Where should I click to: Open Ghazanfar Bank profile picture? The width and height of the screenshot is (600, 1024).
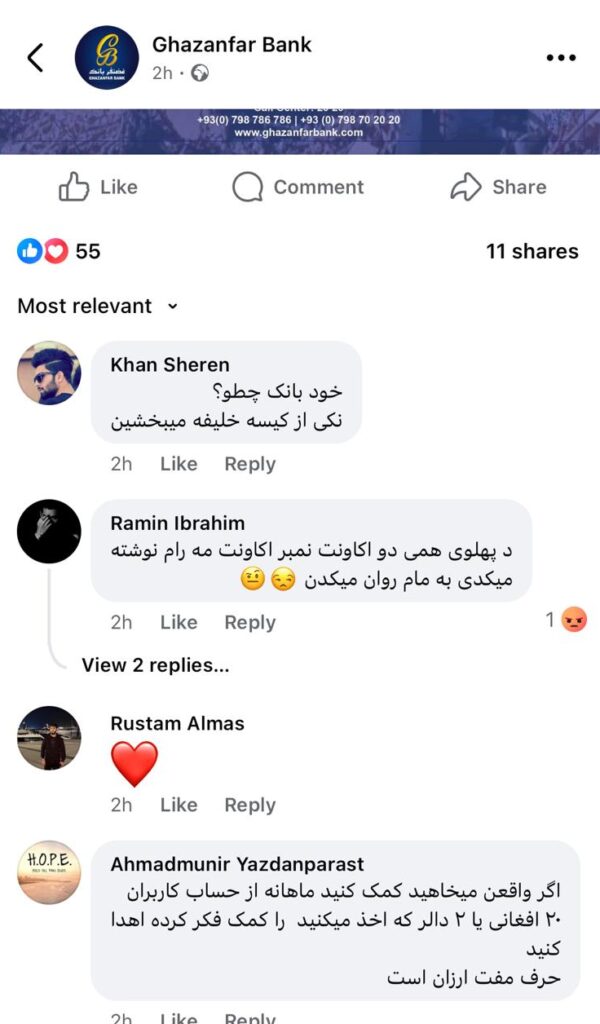tap(107, 58)
